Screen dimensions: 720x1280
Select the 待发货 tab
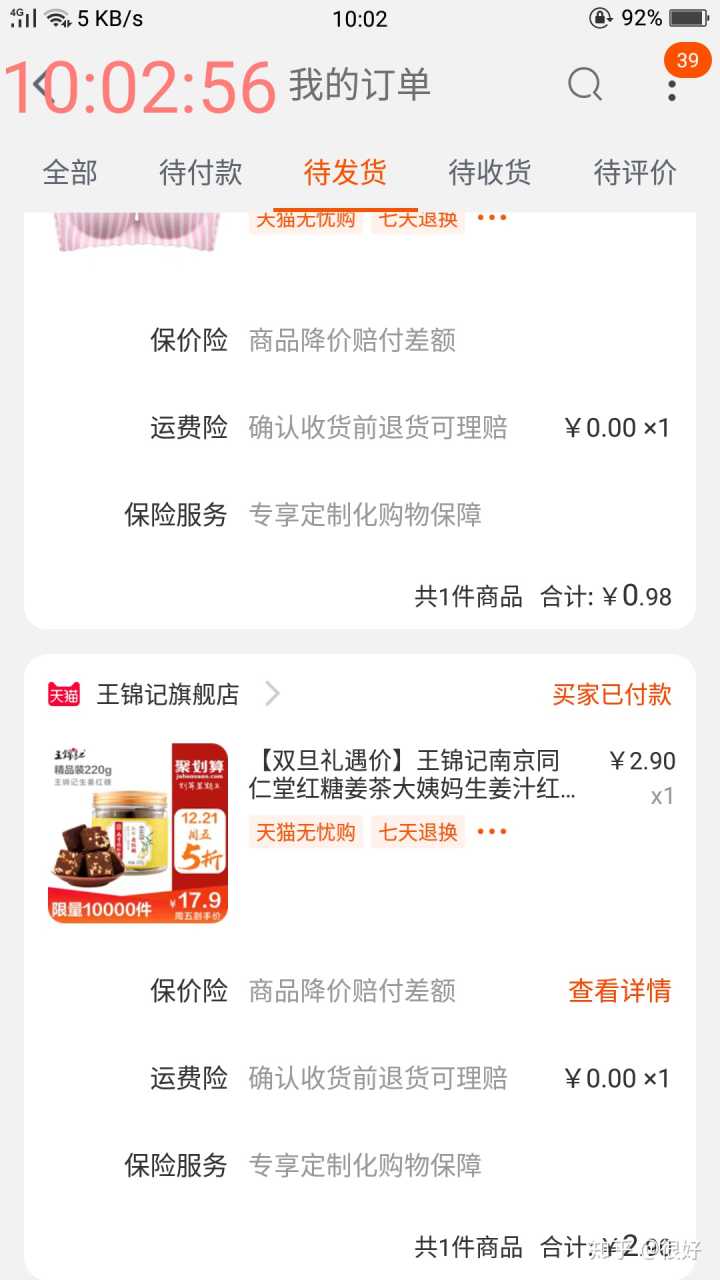point(345,173)
